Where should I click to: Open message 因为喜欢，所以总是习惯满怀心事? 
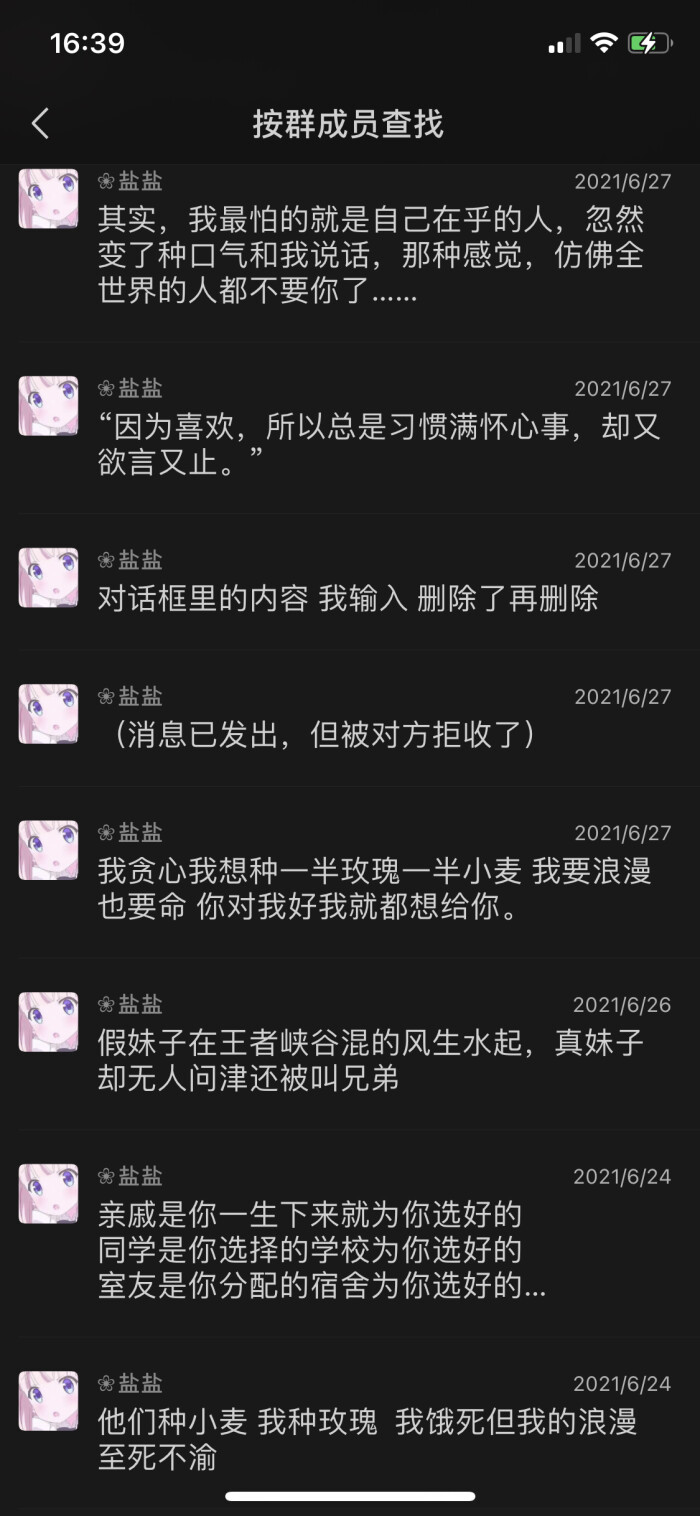(x=350, y=428)
